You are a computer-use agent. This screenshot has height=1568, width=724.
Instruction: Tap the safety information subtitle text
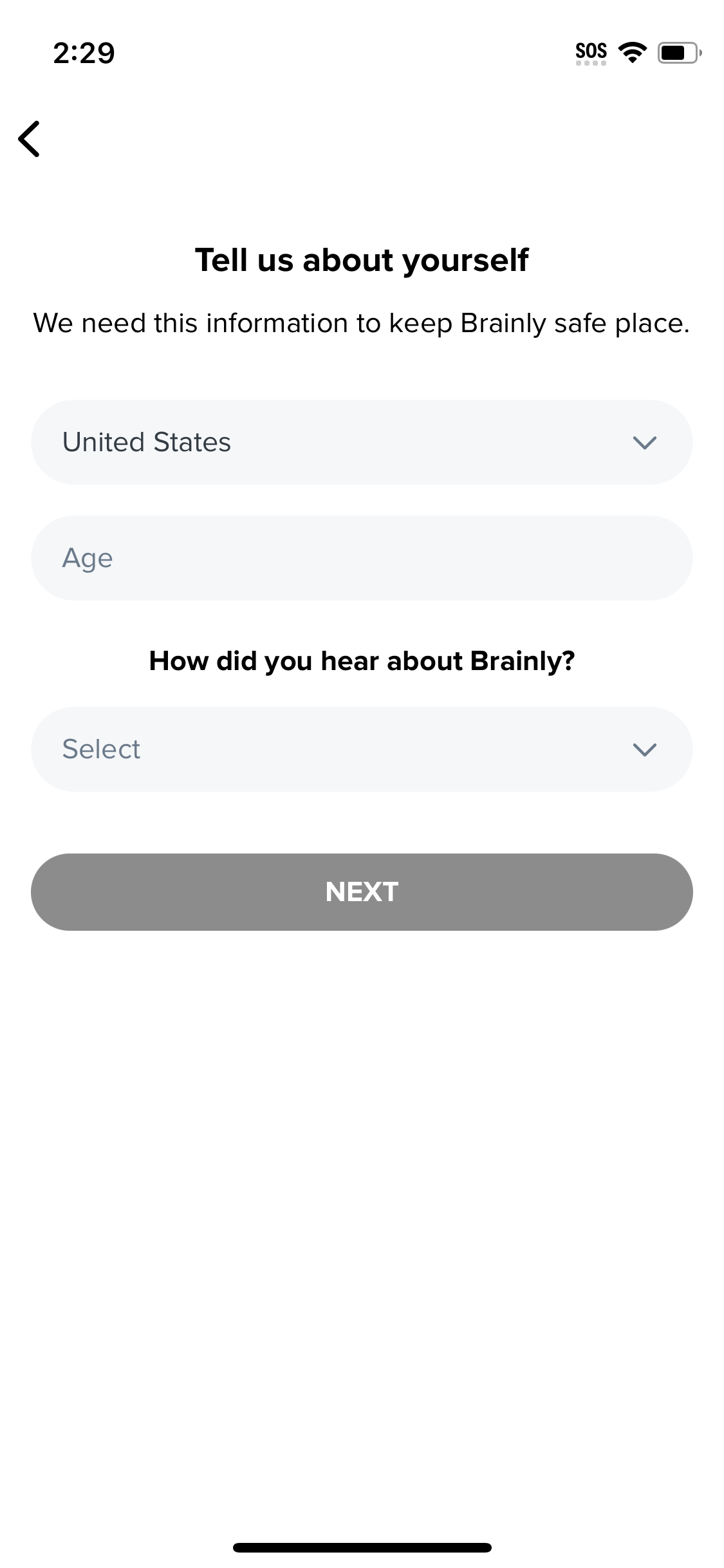click(x=362, y=323)
